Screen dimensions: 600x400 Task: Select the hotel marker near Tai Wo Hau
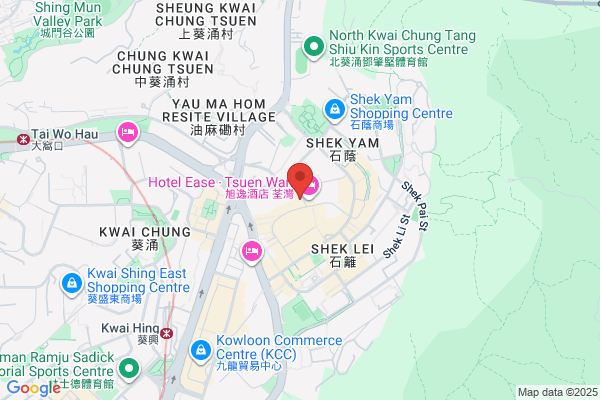click(128, 133)
